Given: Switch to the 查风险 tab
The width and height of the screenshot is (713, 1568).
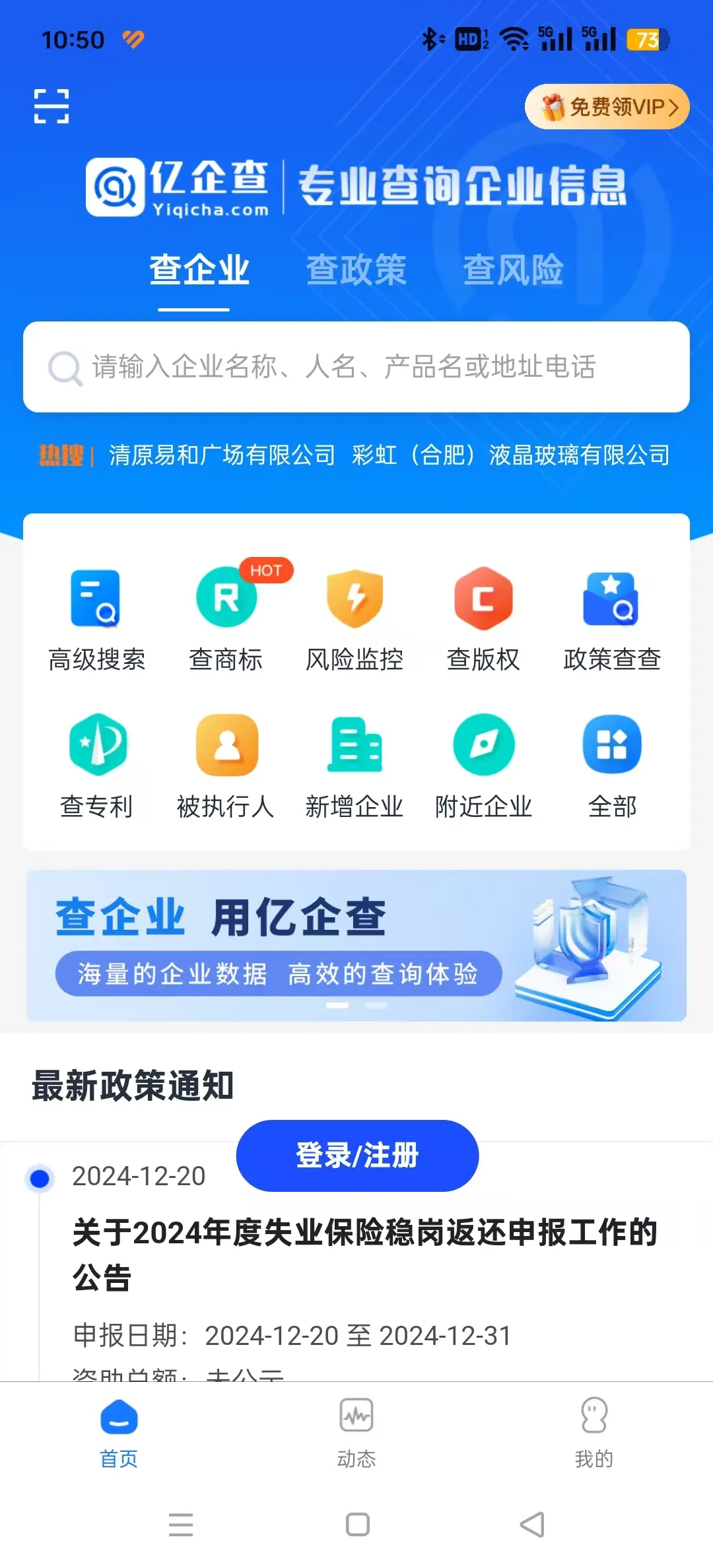Looking at the screenshot, I should (x=513, y=270).
